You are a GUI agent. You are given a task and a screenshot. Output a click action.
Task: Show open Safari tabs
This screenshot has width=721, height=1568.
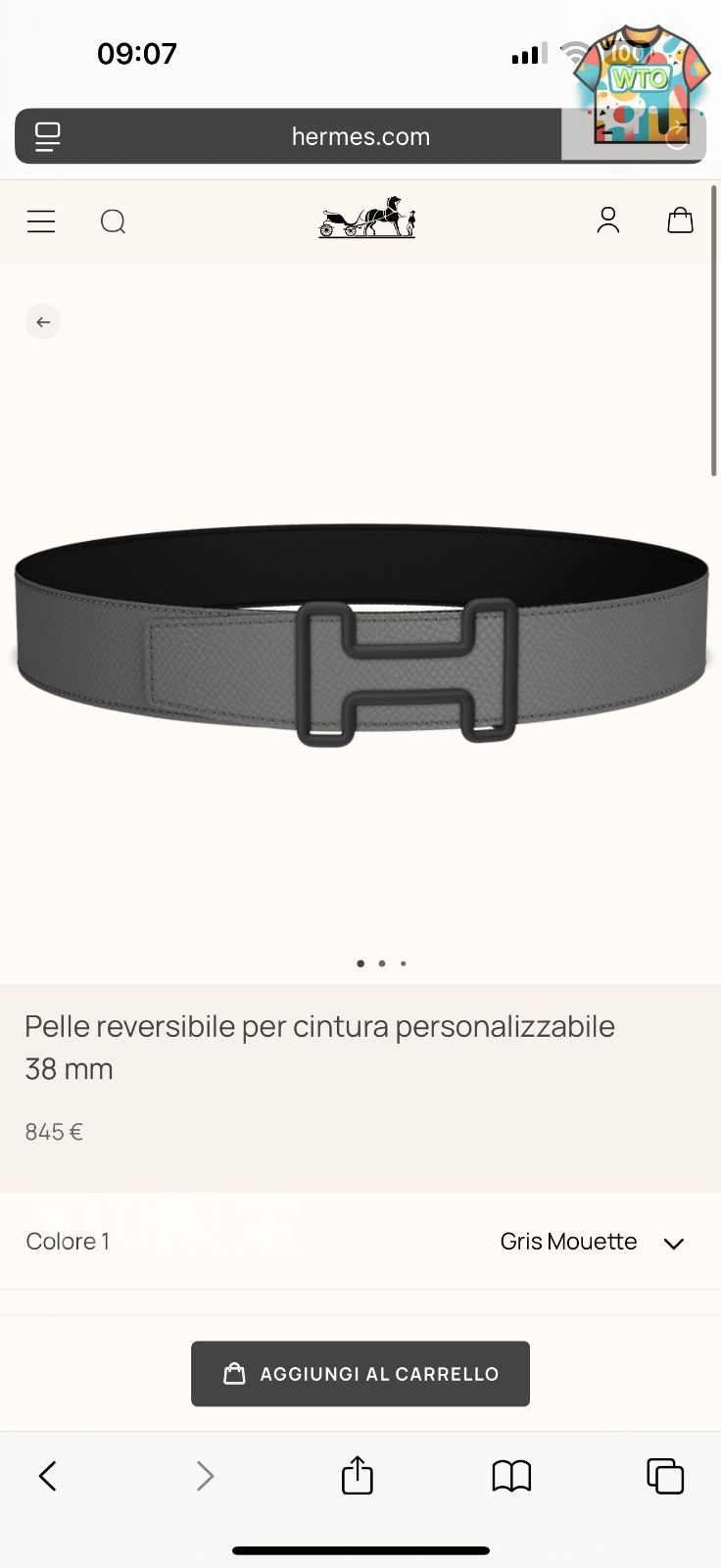coord(665,1475)
